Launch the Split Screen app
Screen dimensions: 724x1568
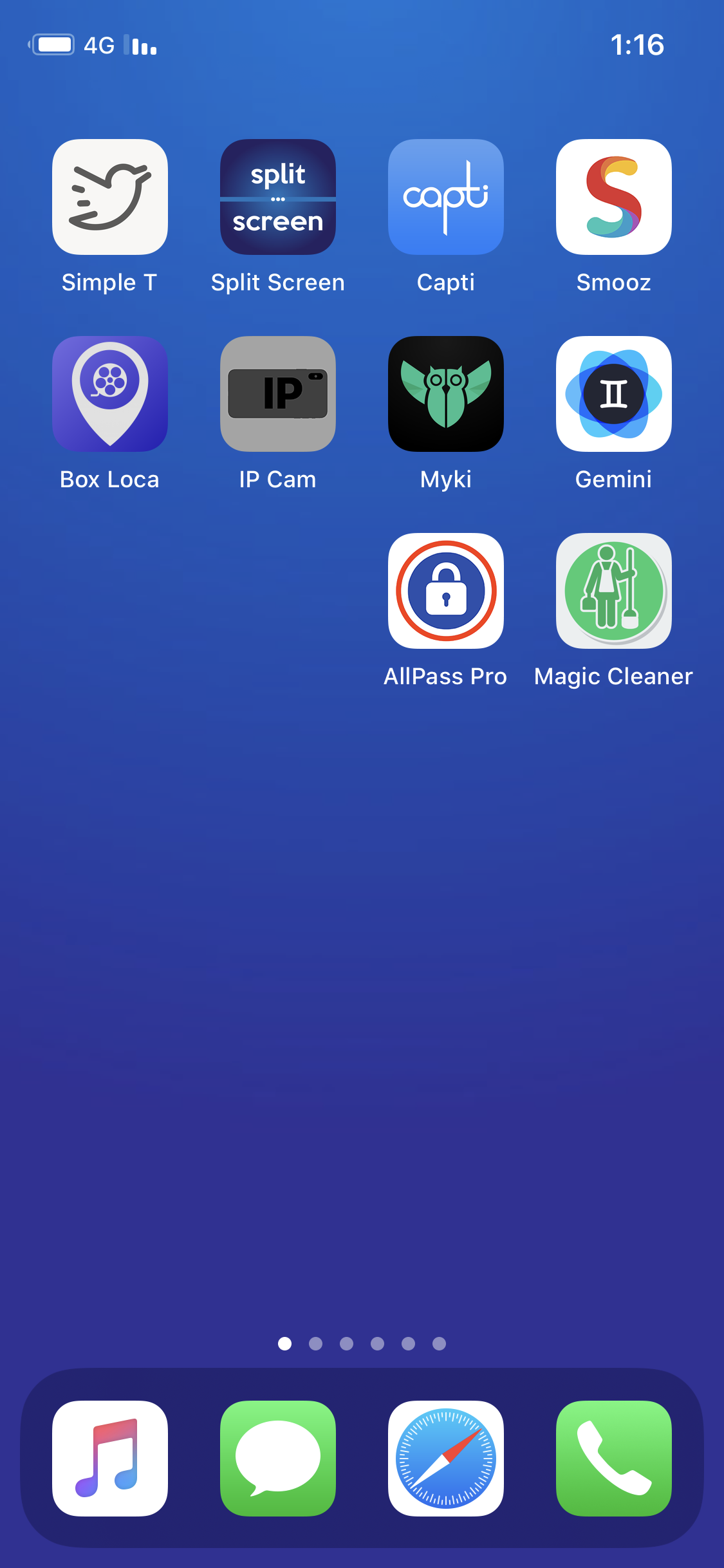(x=278, y=197)
